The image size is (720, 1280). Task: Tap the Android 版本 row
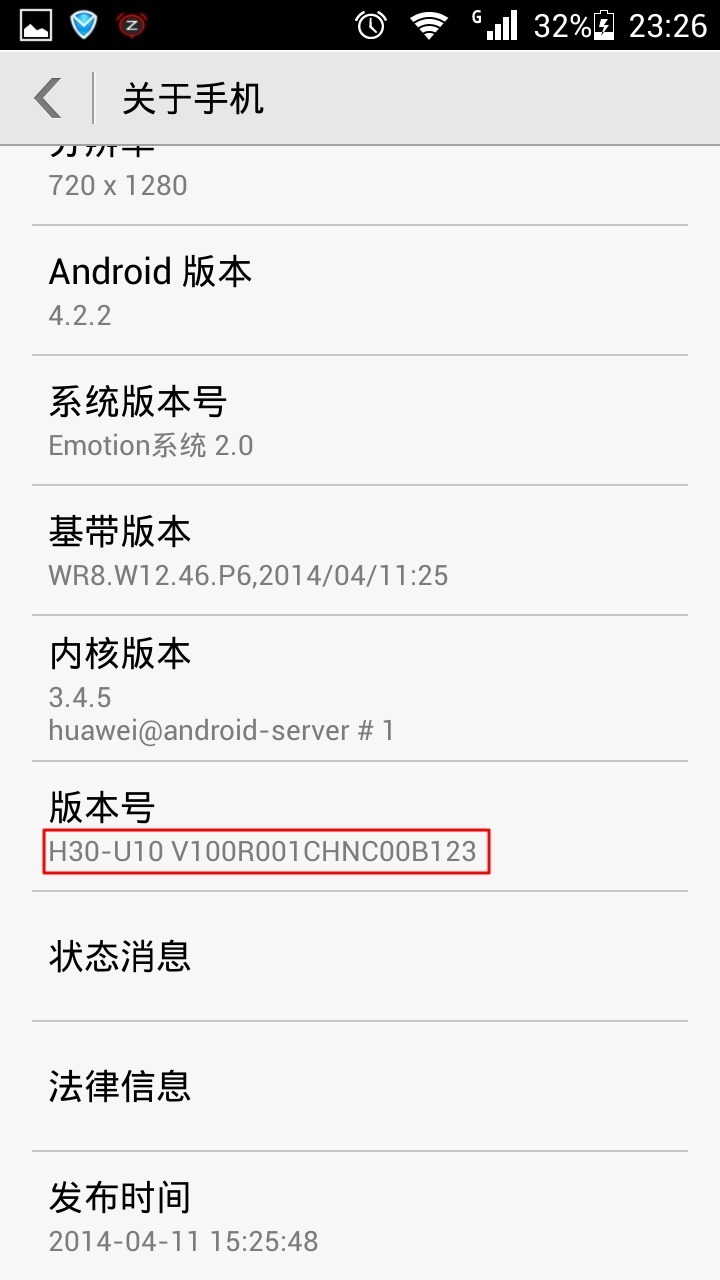tap(359, 291)
